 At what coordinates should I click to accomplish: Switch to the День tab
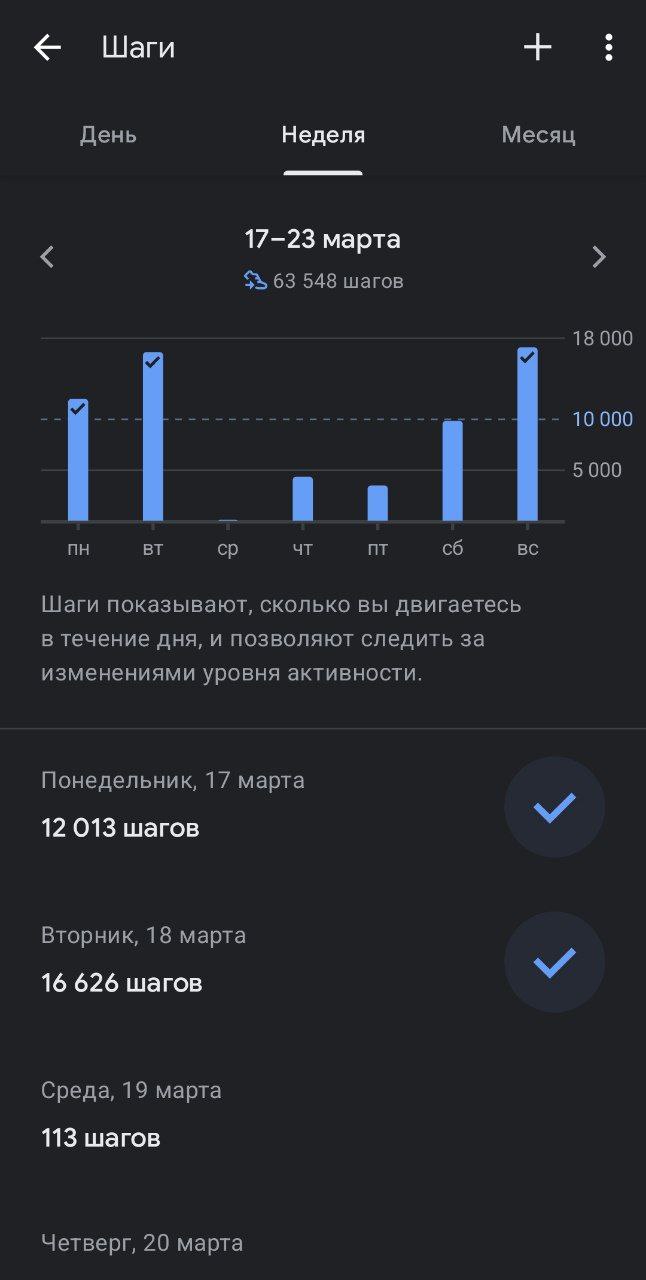coord(108,135)
